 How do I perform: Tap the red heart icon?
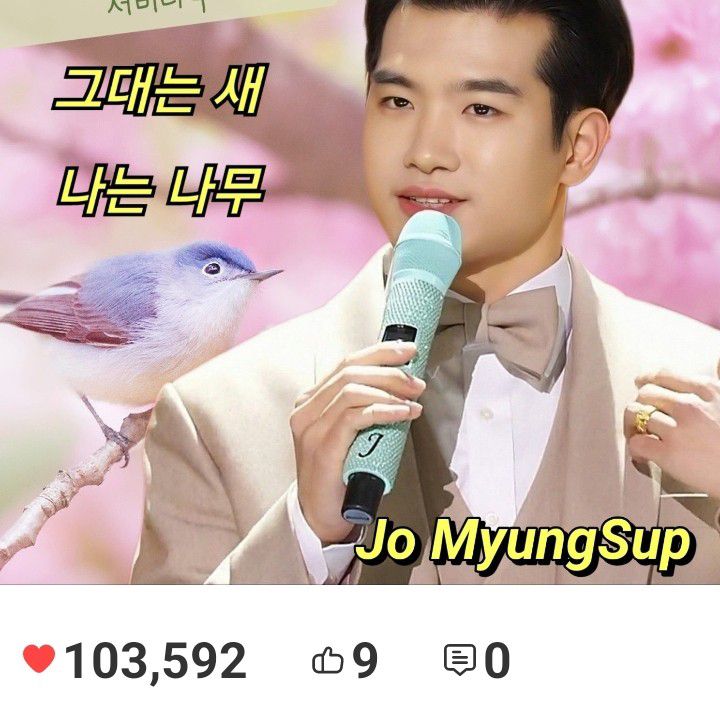tap(39, 660)
